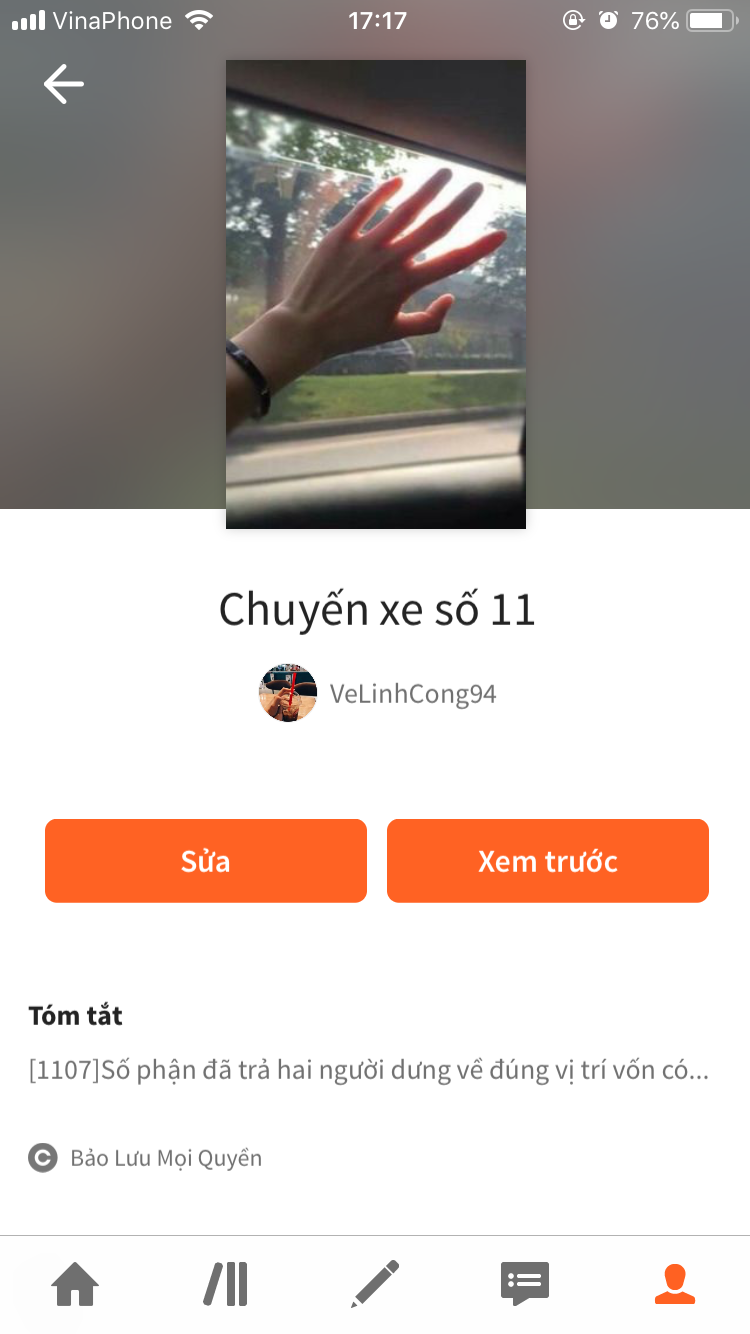Open the Messages tab
Image resolution: width=750 pixels, height=1334 pixels.
coord(524,1284)
